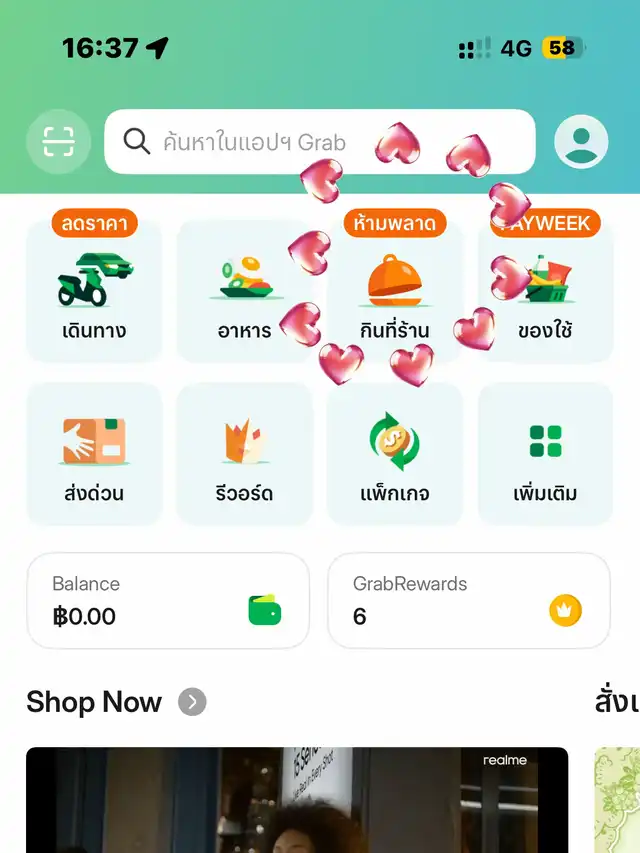This screenshot has width=640, height=853.
Task: Choose the ของใช้ groceries service
Action: pyautogui.click(x=545, y=292)
